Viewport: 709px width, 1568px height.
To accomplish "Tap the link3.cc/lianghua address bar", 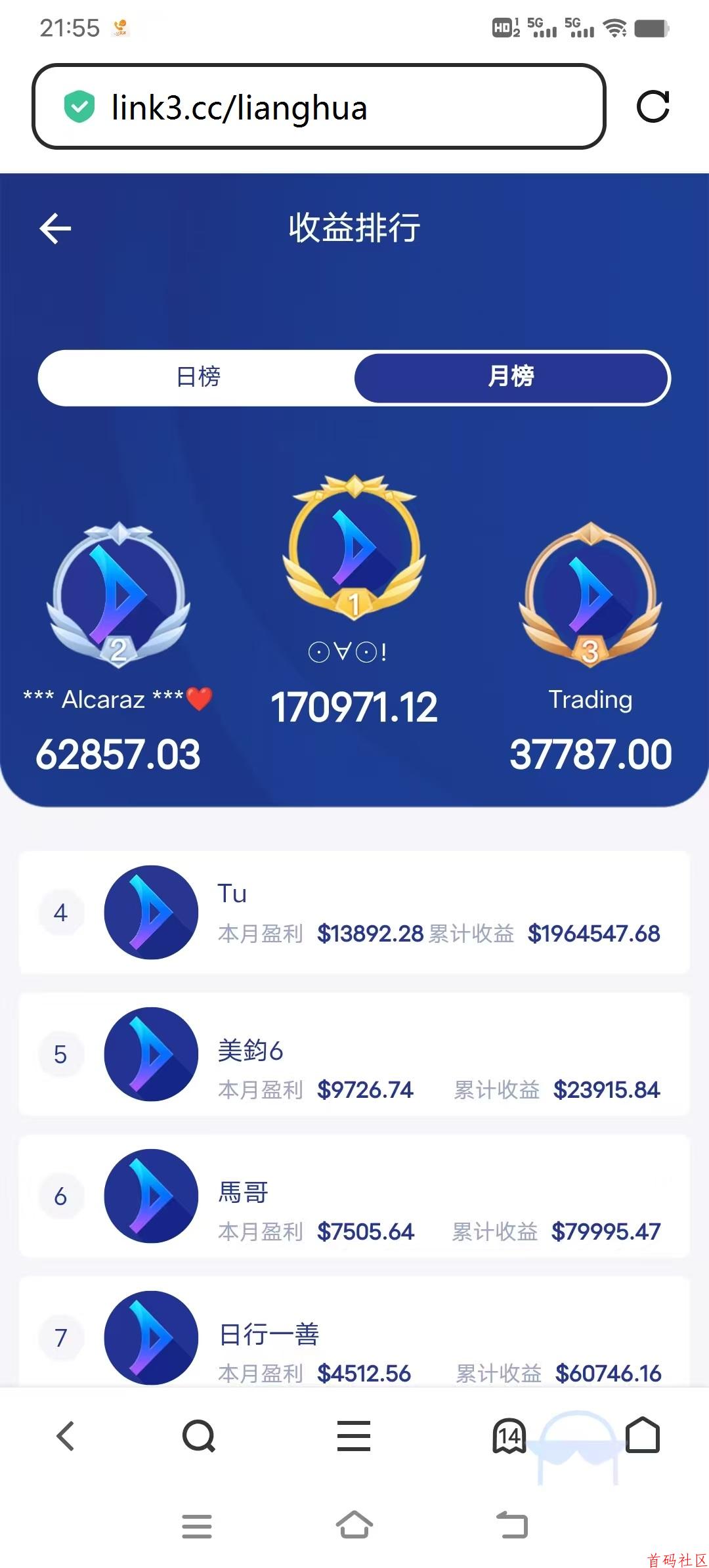I will pos(318,106).
